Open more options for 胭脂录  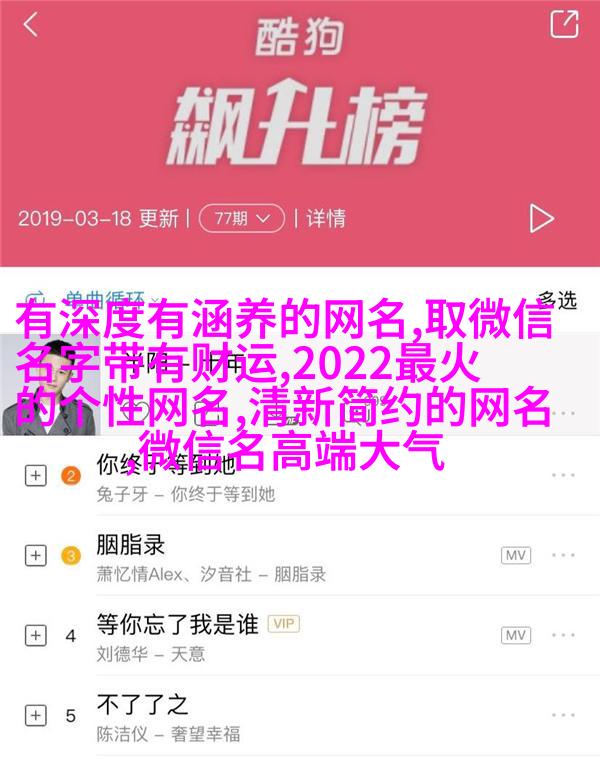click(563, 555)
